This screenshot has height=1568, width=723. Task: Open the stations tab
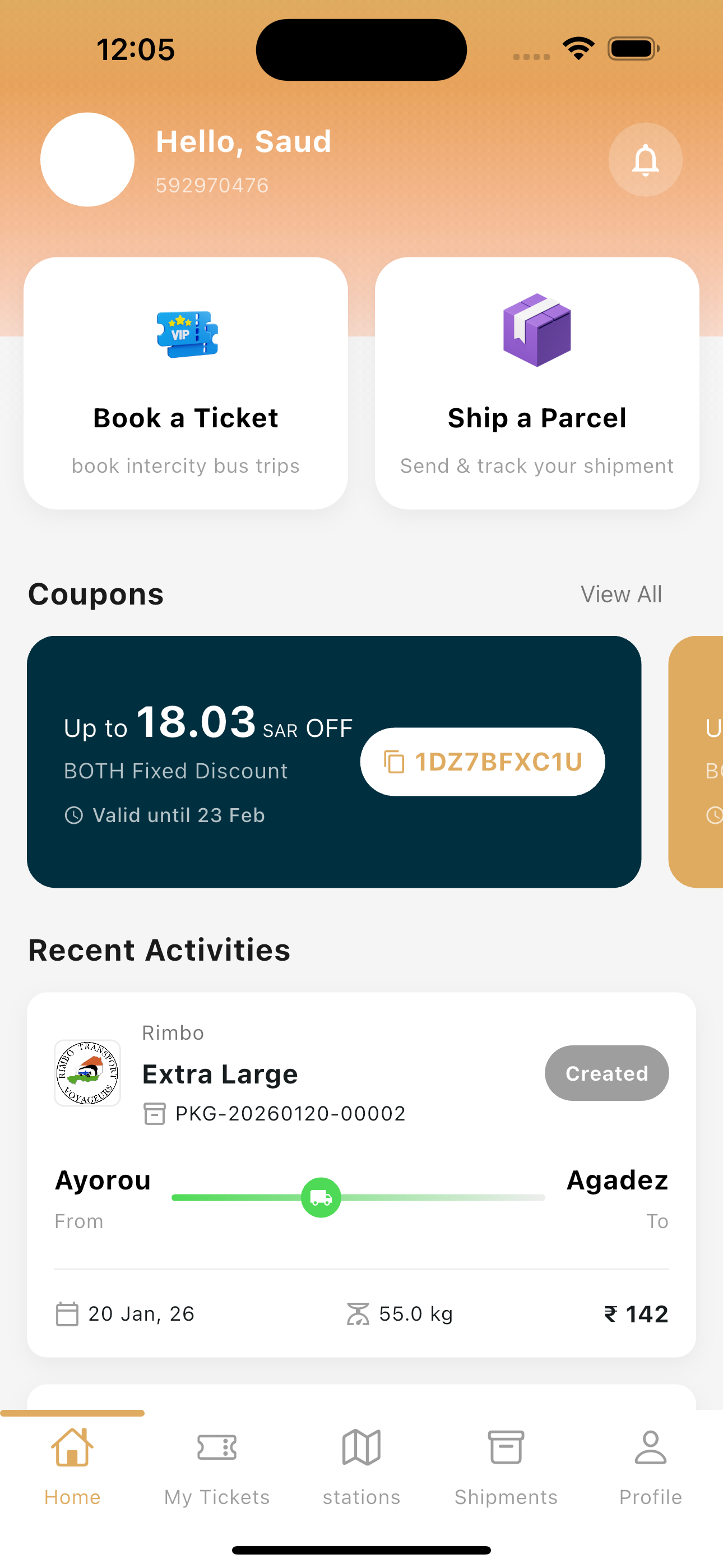[361, 1473]
